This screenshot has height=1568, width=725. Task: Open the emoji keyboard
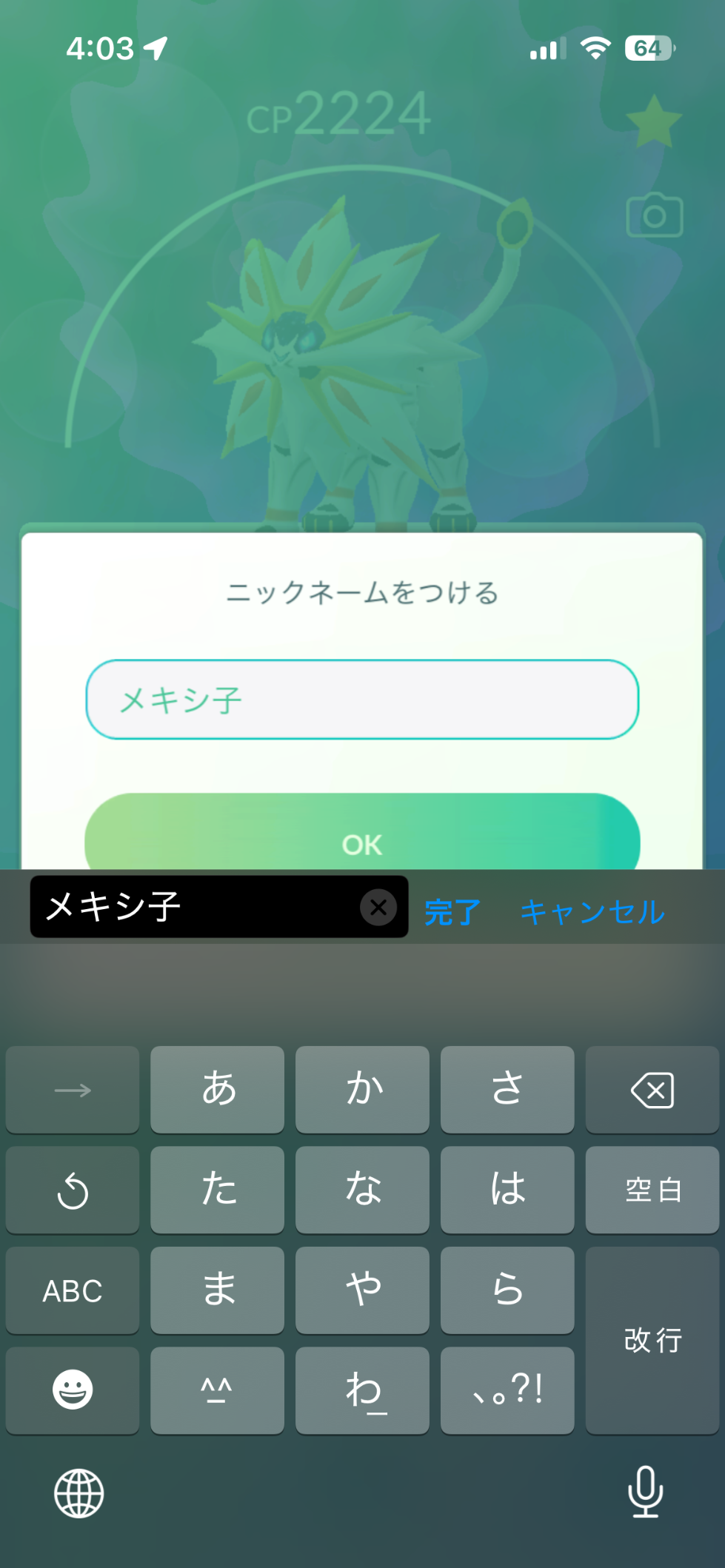click(x=73, y=1390)
